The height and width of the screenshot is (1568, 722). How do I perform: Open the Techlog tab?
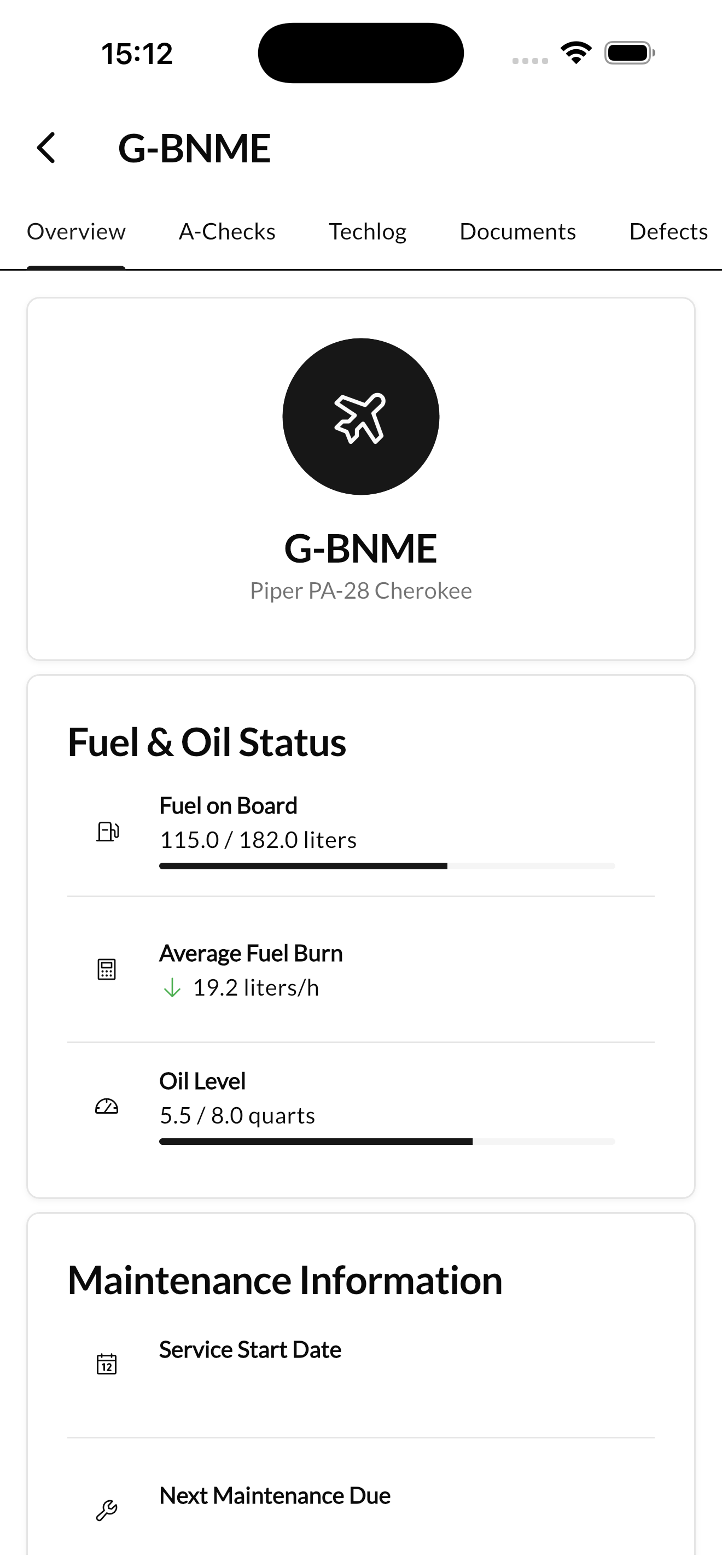tap(367, 231)
